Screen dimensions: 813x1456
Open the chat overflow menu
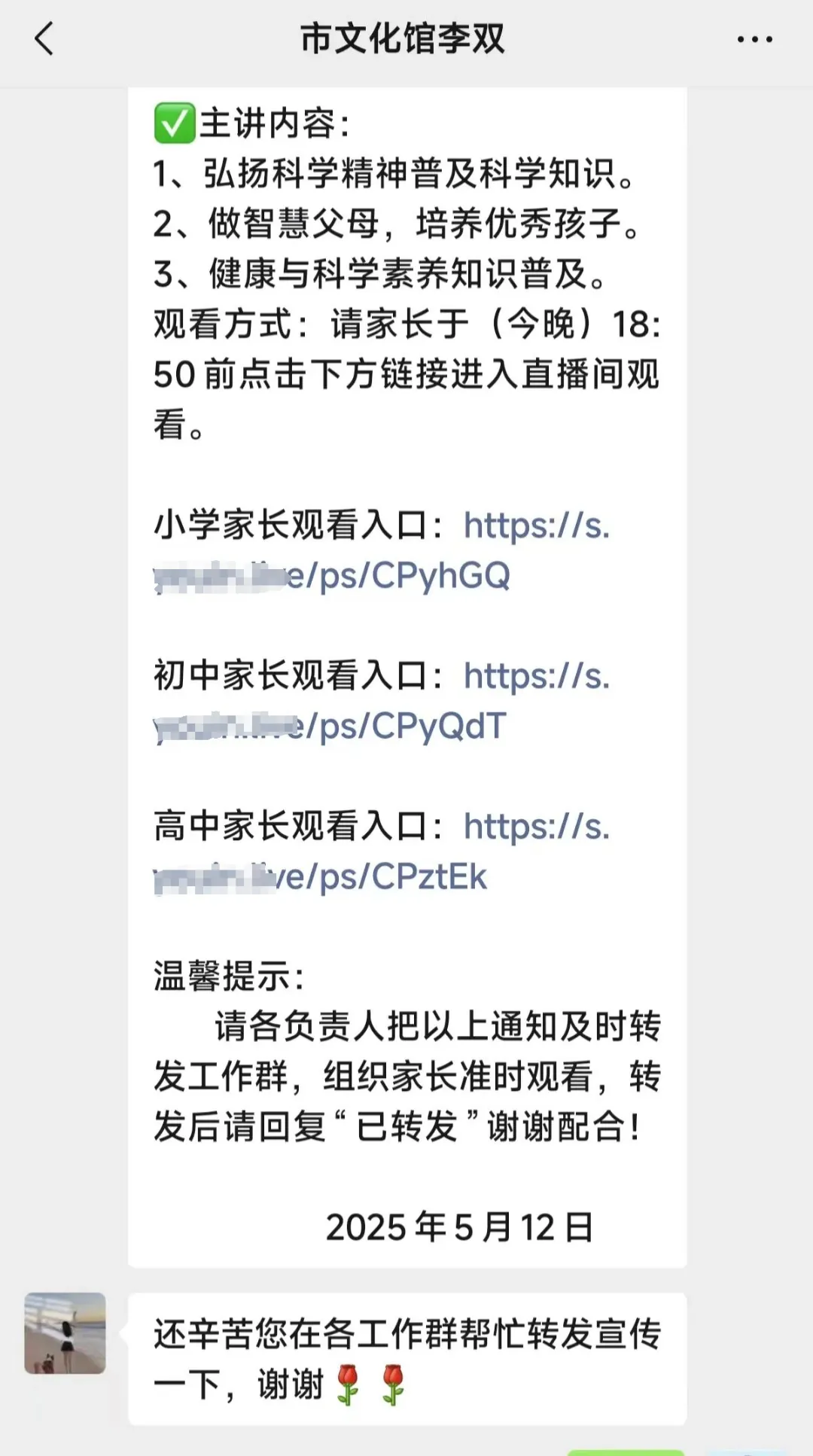[754, 39]
